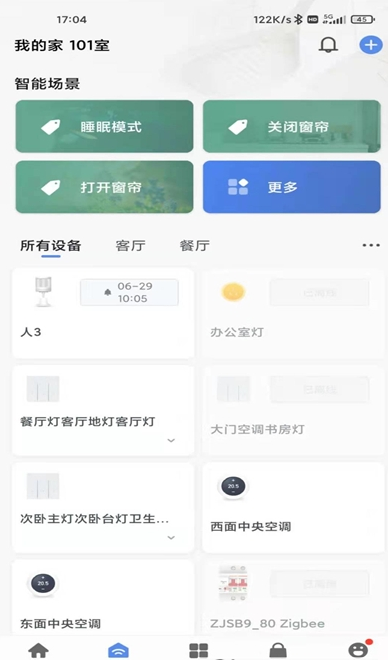
Task: Open the 人3 sensor device card
Action: [x=104, y=313]
